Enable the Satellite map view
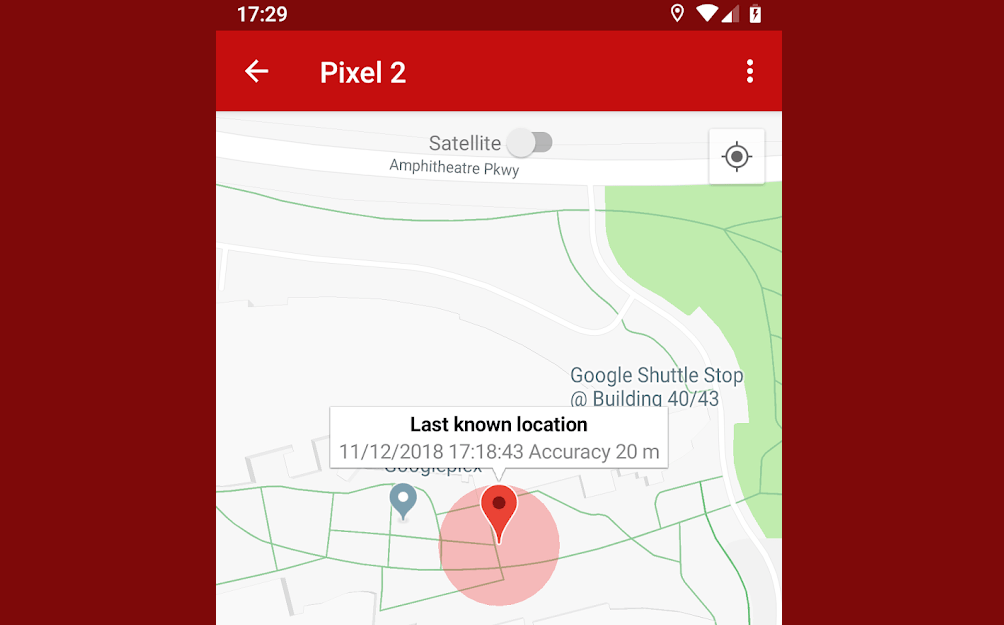The height and width of the screenshot is (625, 1004). pyautogui.click(x=529, y=142)
